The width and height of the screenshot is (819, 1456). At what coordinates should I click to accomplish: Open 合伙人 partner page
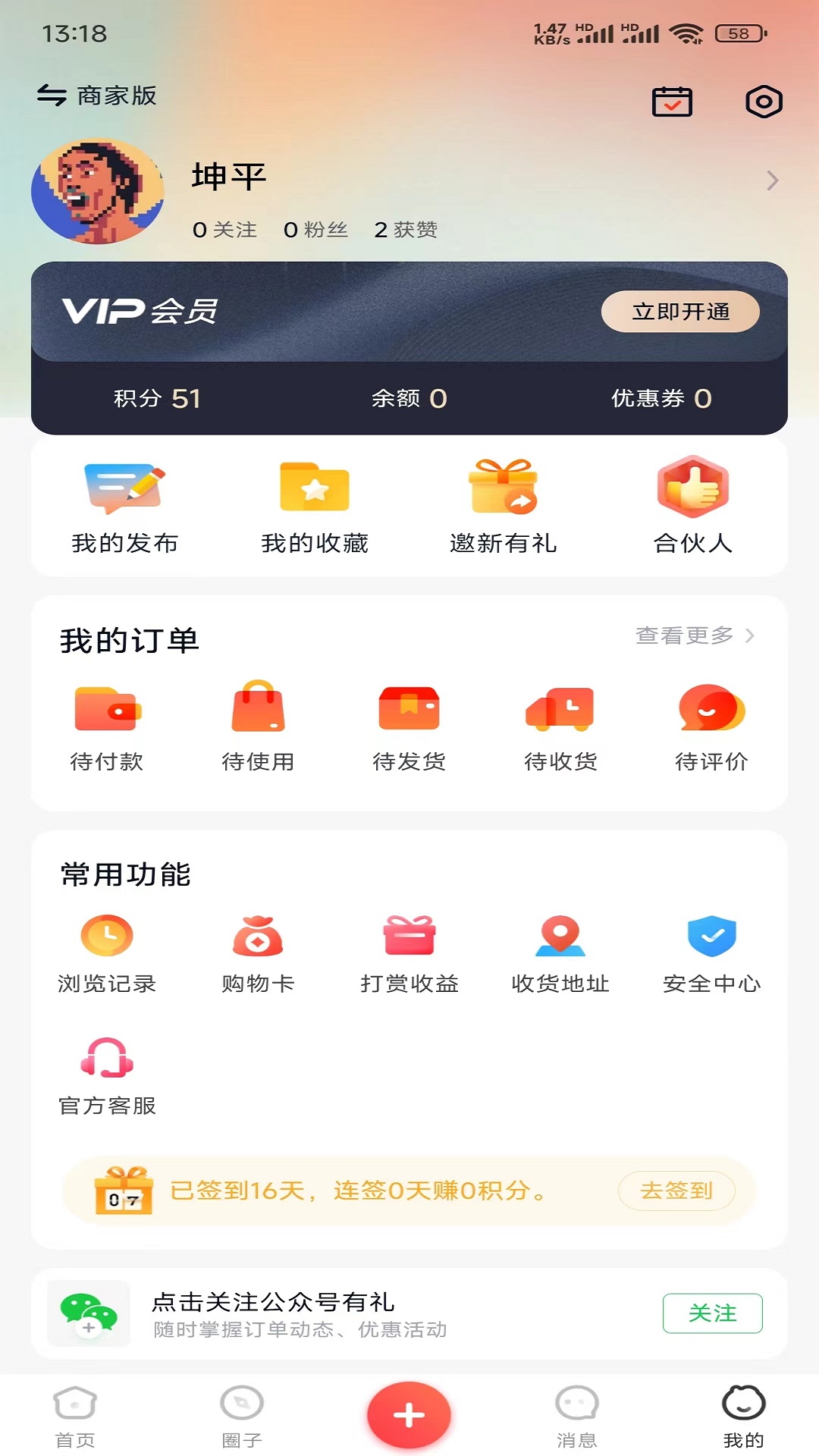point(692,507)
